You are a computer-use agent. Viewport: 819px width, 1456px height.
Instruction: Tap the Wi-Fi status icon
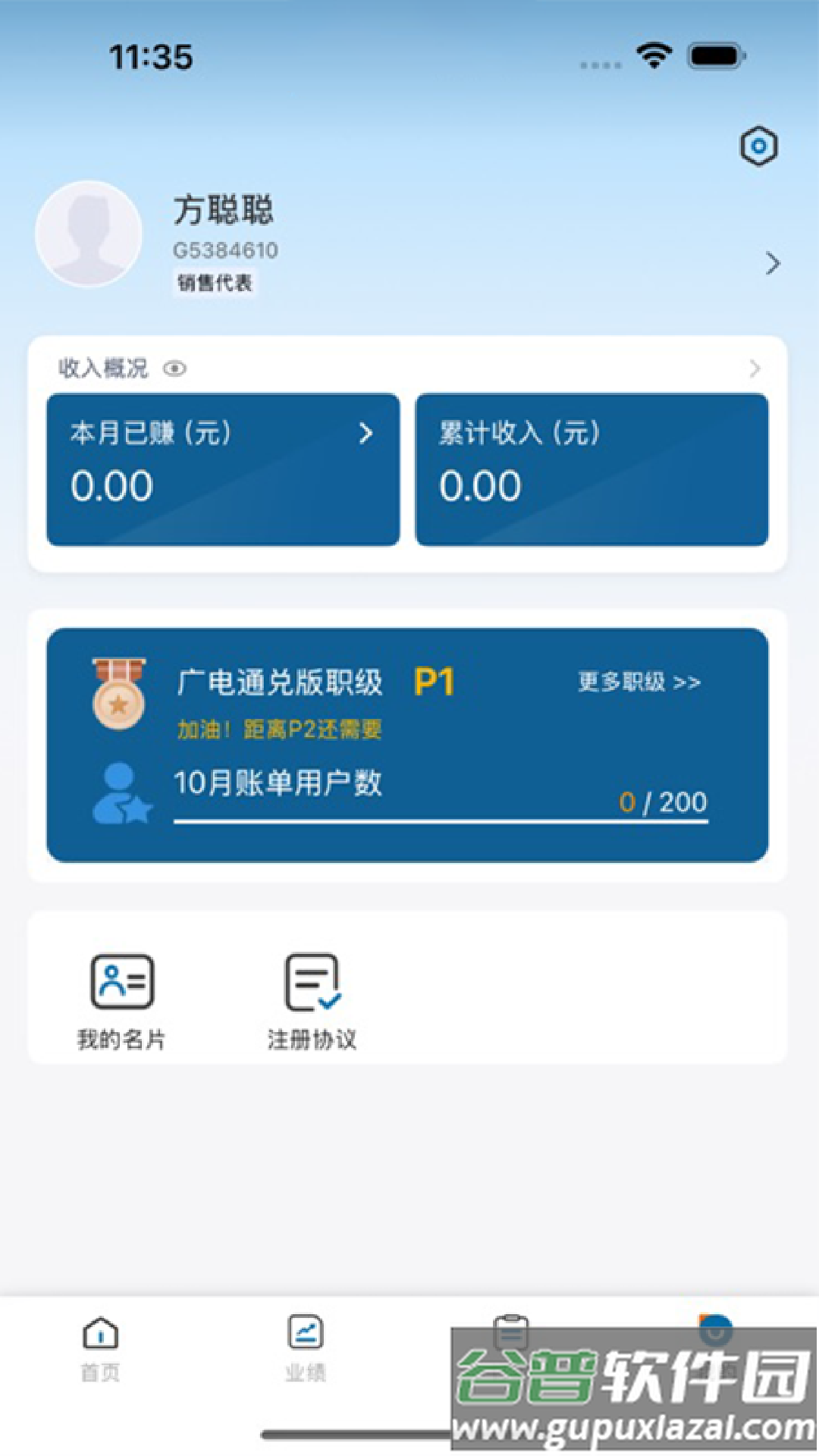click(654, 55)
